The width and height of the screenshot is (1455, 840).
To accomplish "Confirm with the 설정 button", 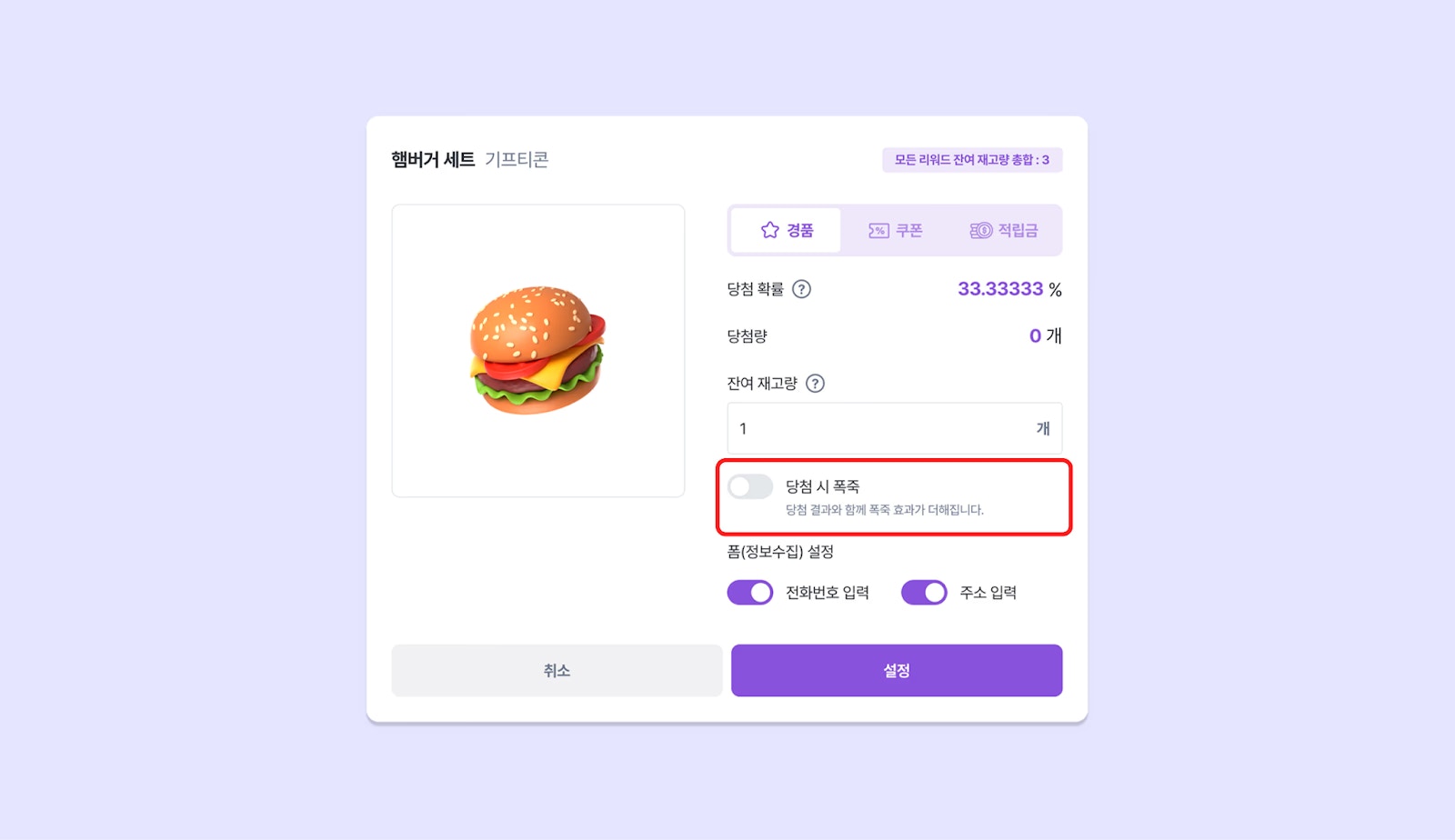I will click(897, 671).
